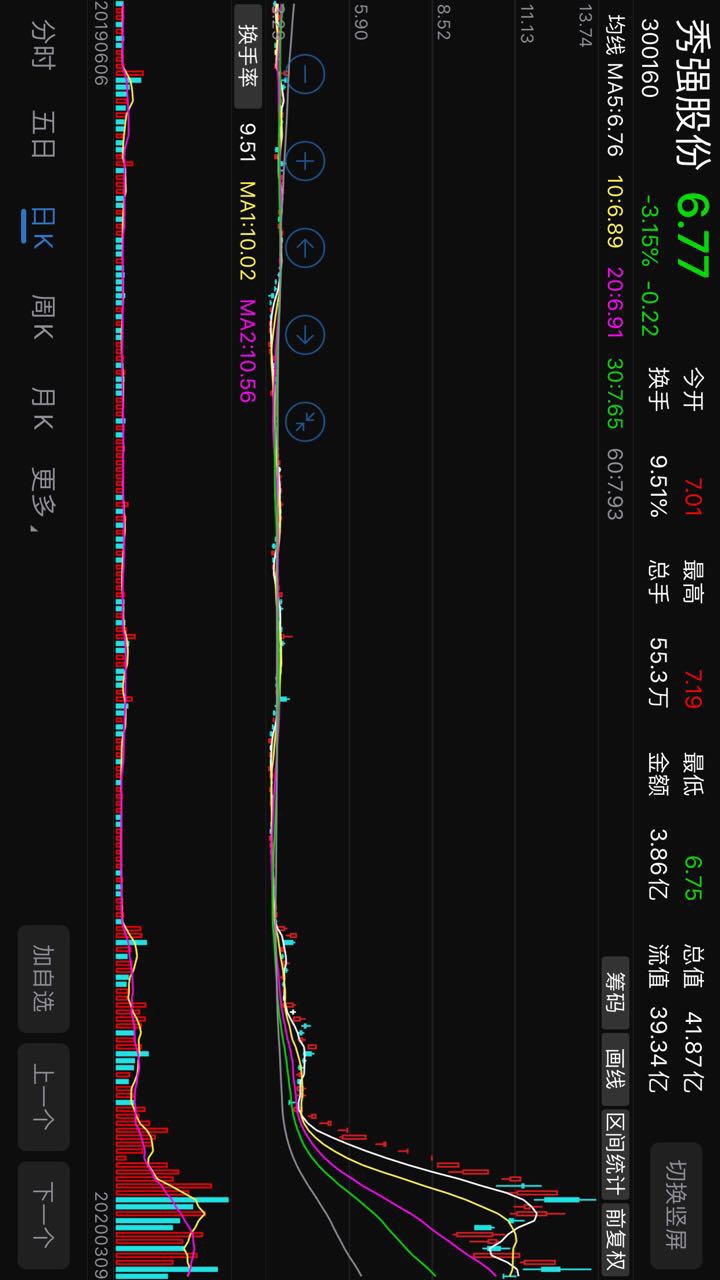Switch to the 月K tab
This screenshot has height=1280, width=720.
pyautogui.click(x=43, y=408)
